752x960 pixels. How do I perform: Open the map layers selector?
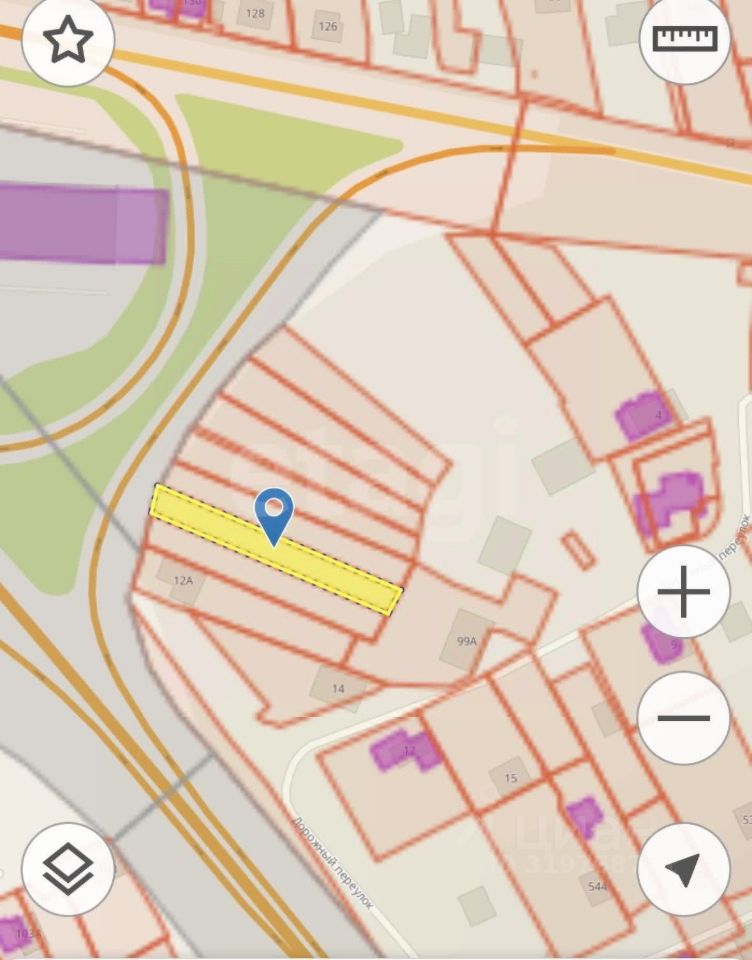tap(68, 869)
